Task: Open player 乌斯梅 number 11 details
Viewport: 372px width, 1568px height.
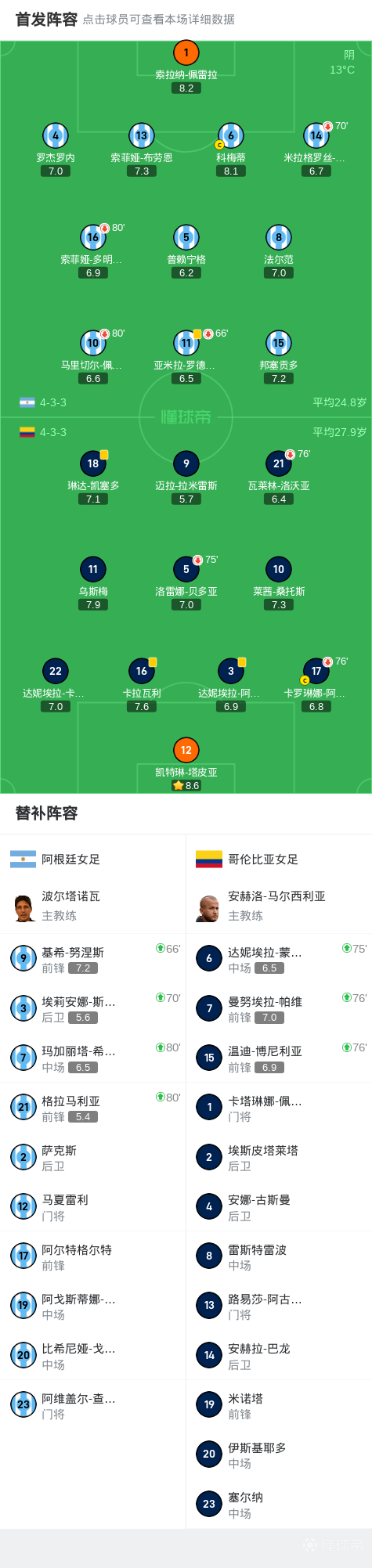Action: coord(92,583)
